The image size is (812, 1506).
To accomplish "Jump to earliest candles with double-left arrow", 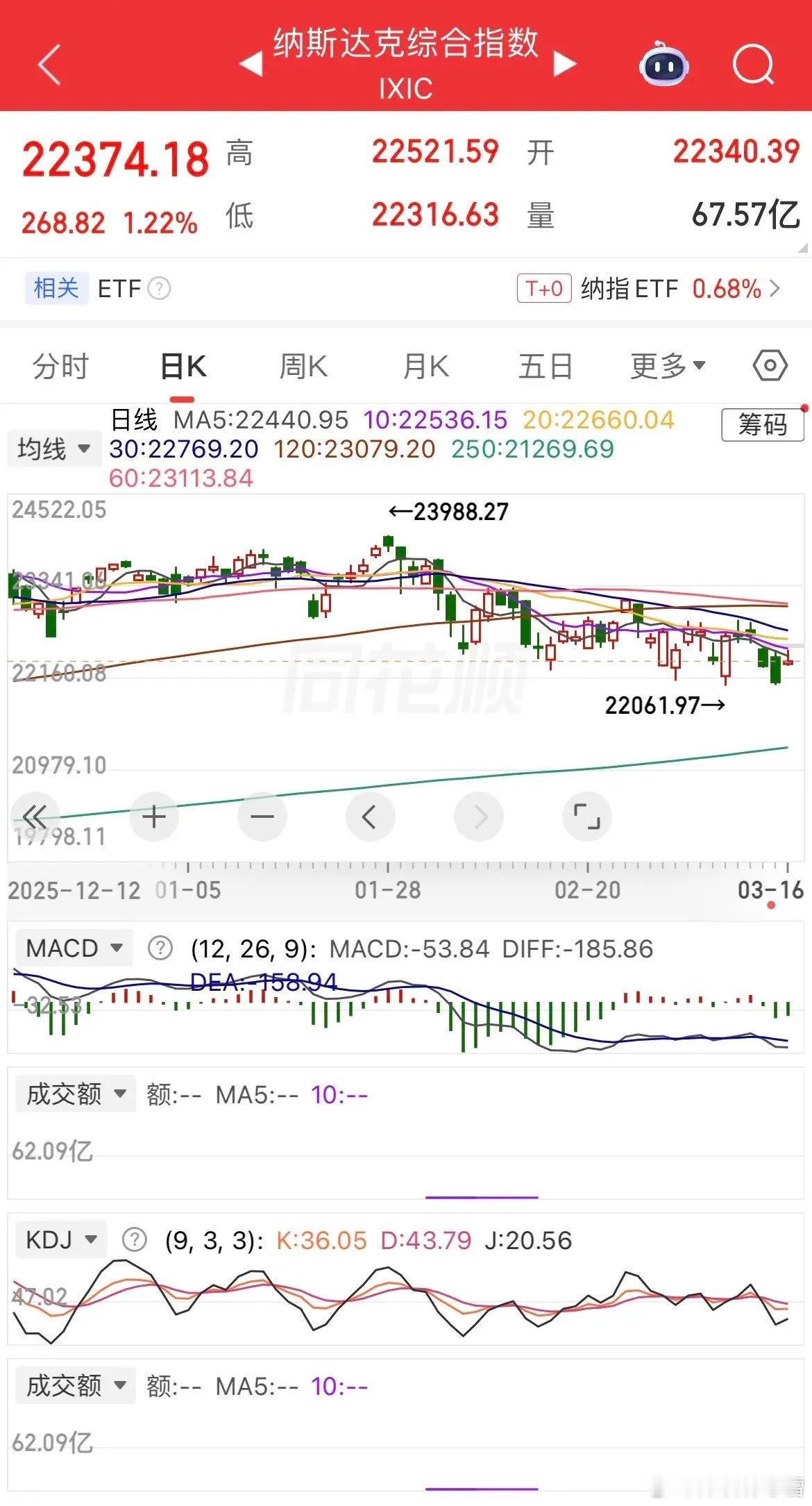I will click(x=38, y=817).
